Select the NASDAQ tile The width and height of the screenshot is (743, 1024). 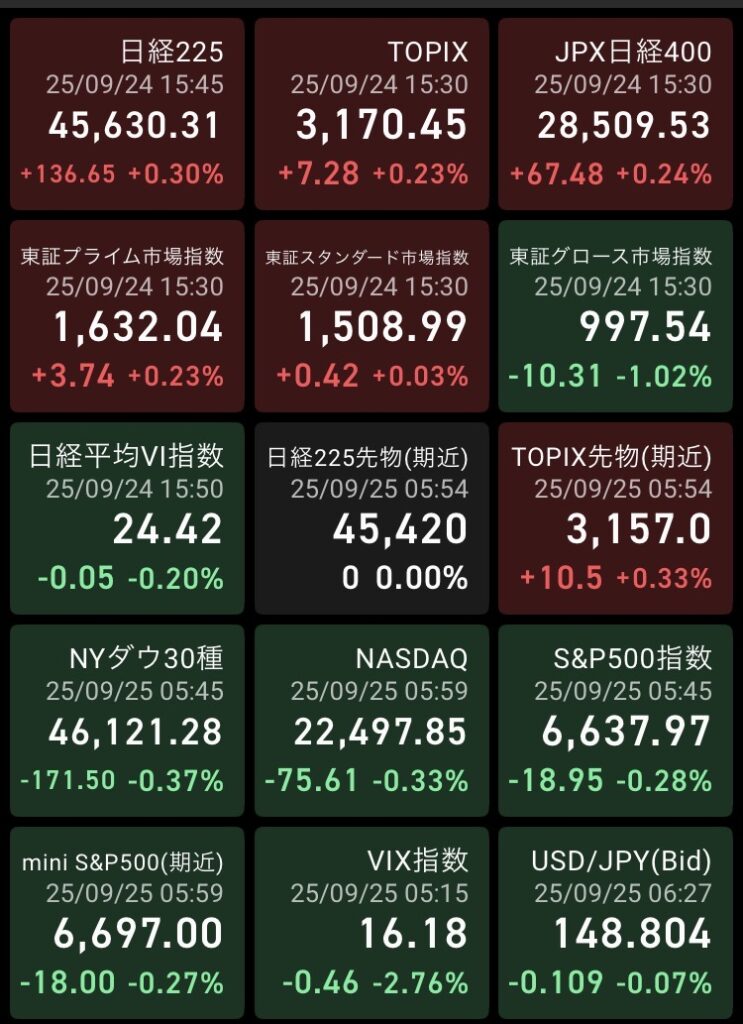(371, 720)
